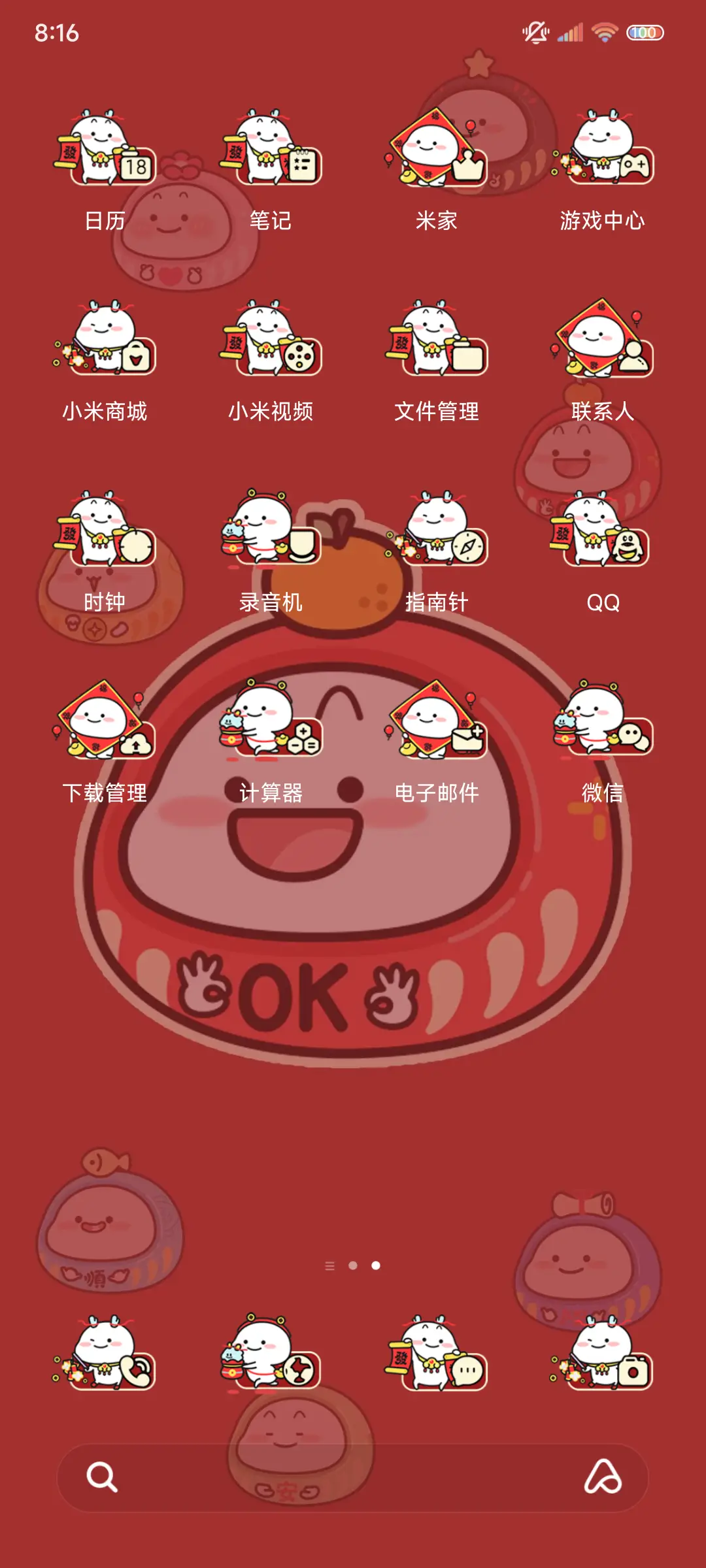706x1568 pixels.
Task: Launch the 微信 WeChat app
Action: [602, 721]
